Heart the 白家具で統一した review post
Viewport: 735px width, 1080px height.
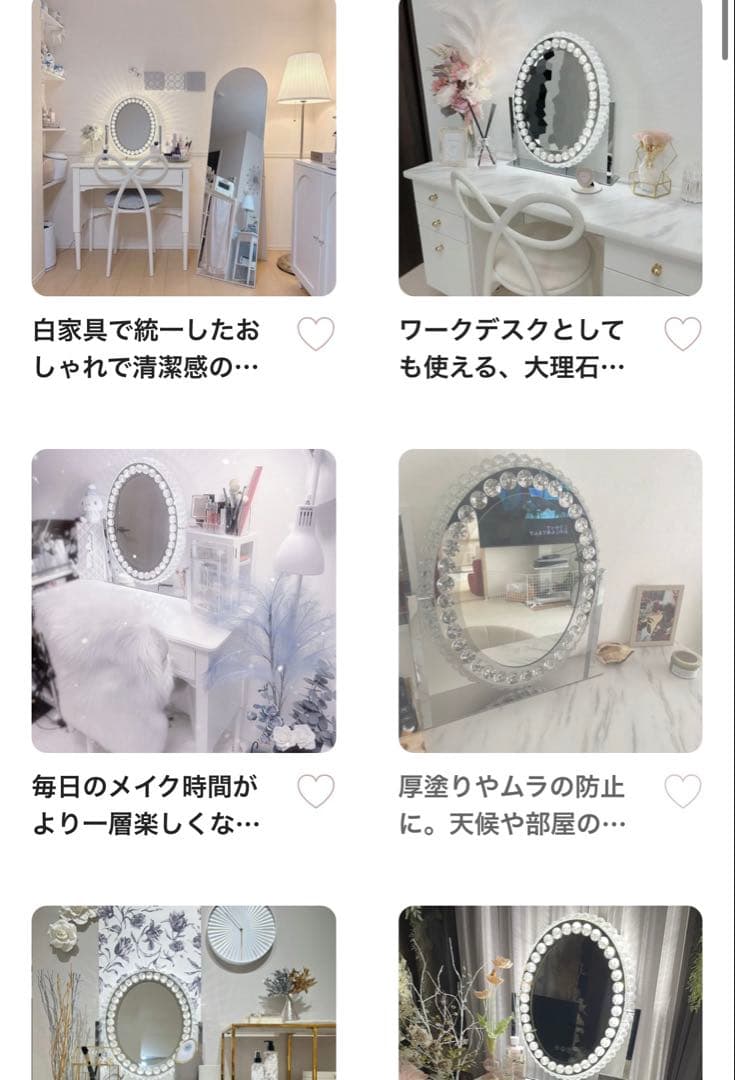[314, 334]
